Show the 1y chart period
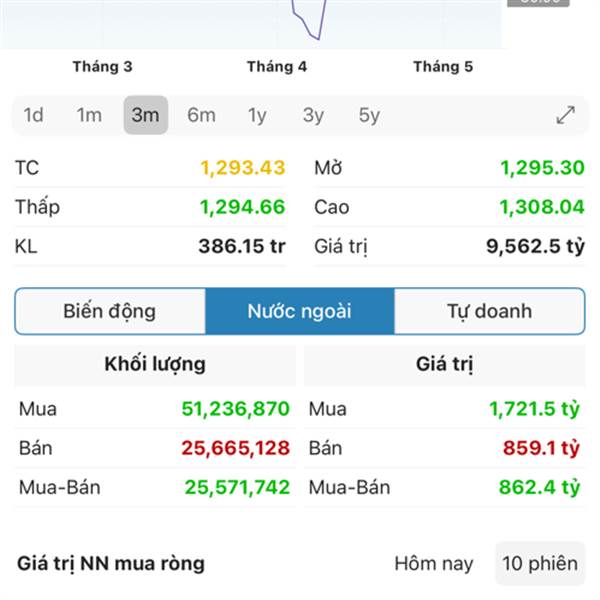 tap(257, 115)
